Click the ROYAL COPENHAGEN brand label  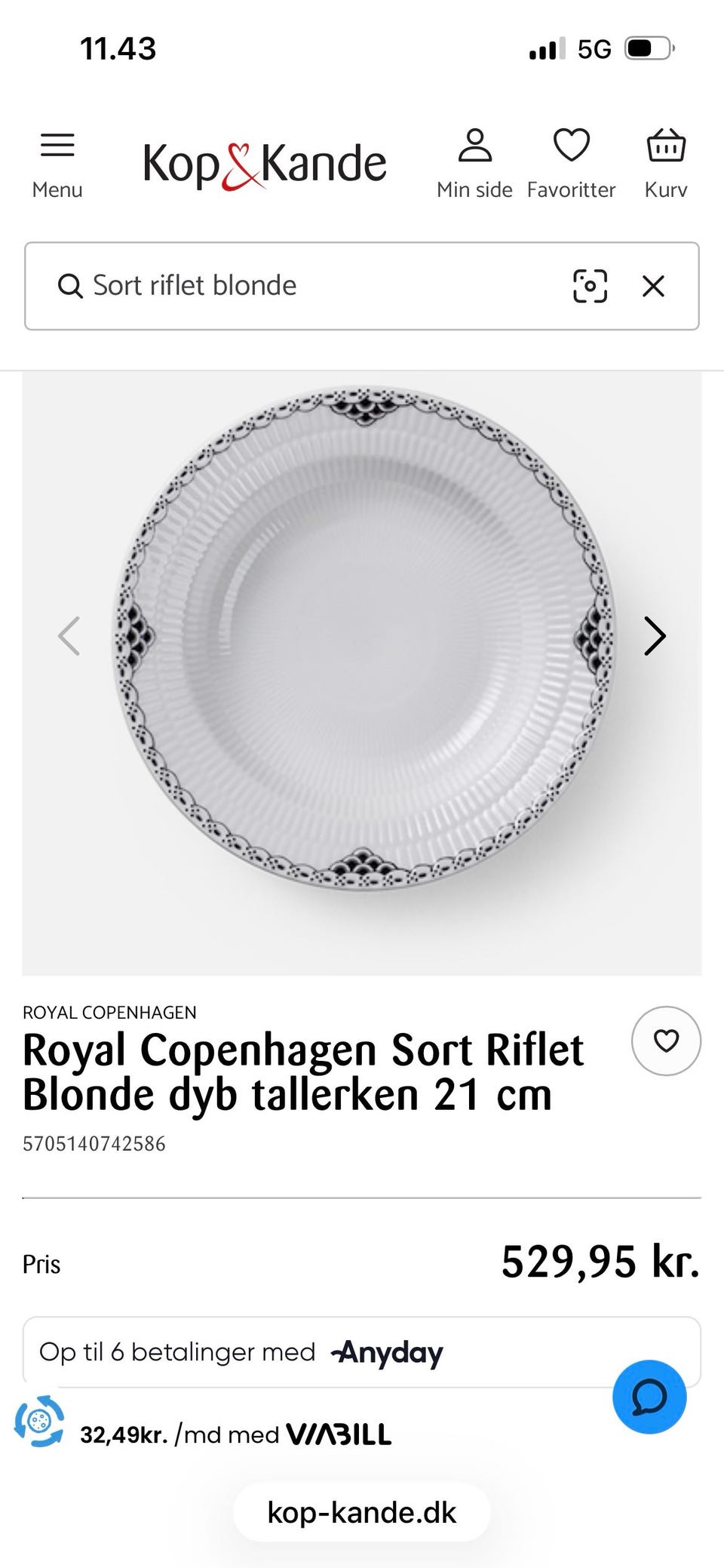click(x=109, y=1012)
